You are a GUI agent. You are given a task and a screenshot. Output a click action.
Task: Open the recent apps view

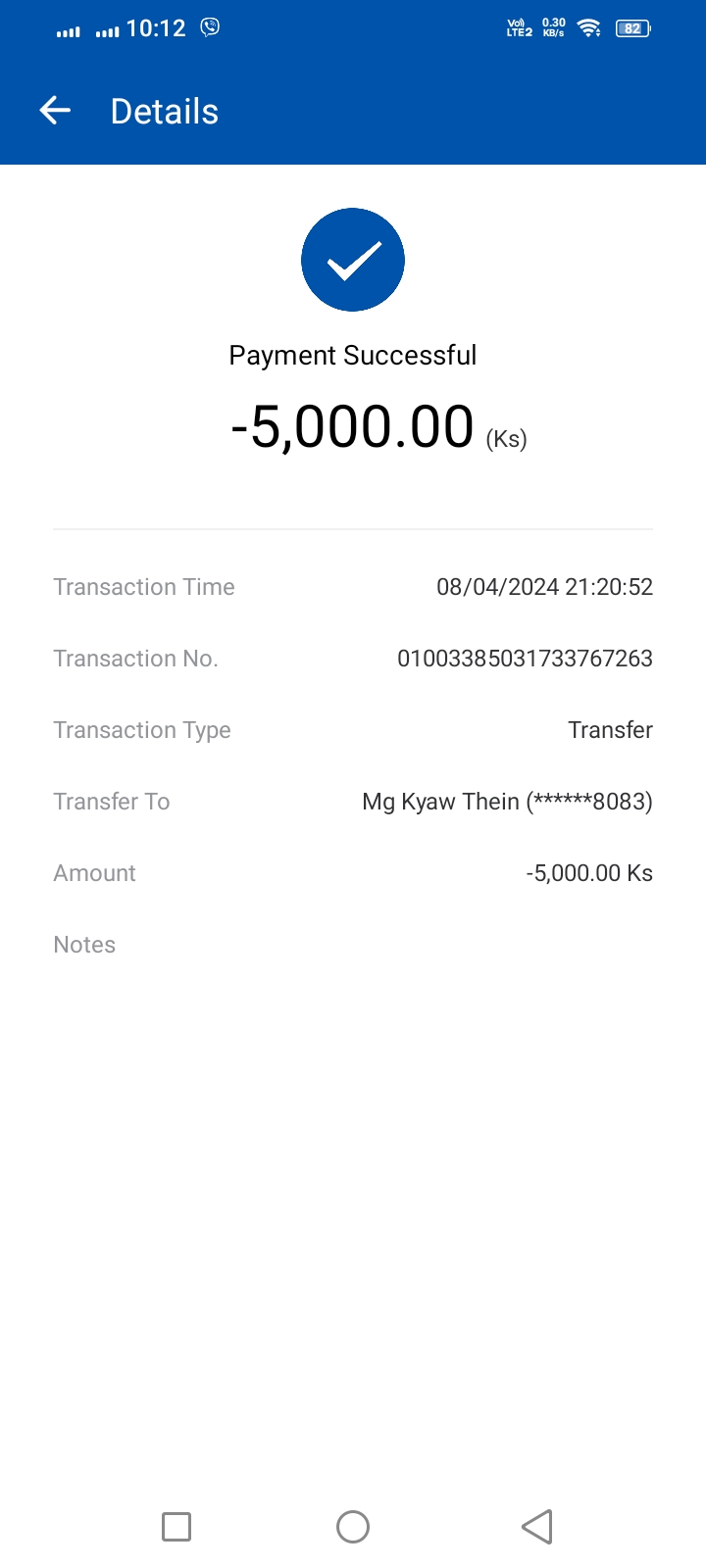pos(176,1526)
